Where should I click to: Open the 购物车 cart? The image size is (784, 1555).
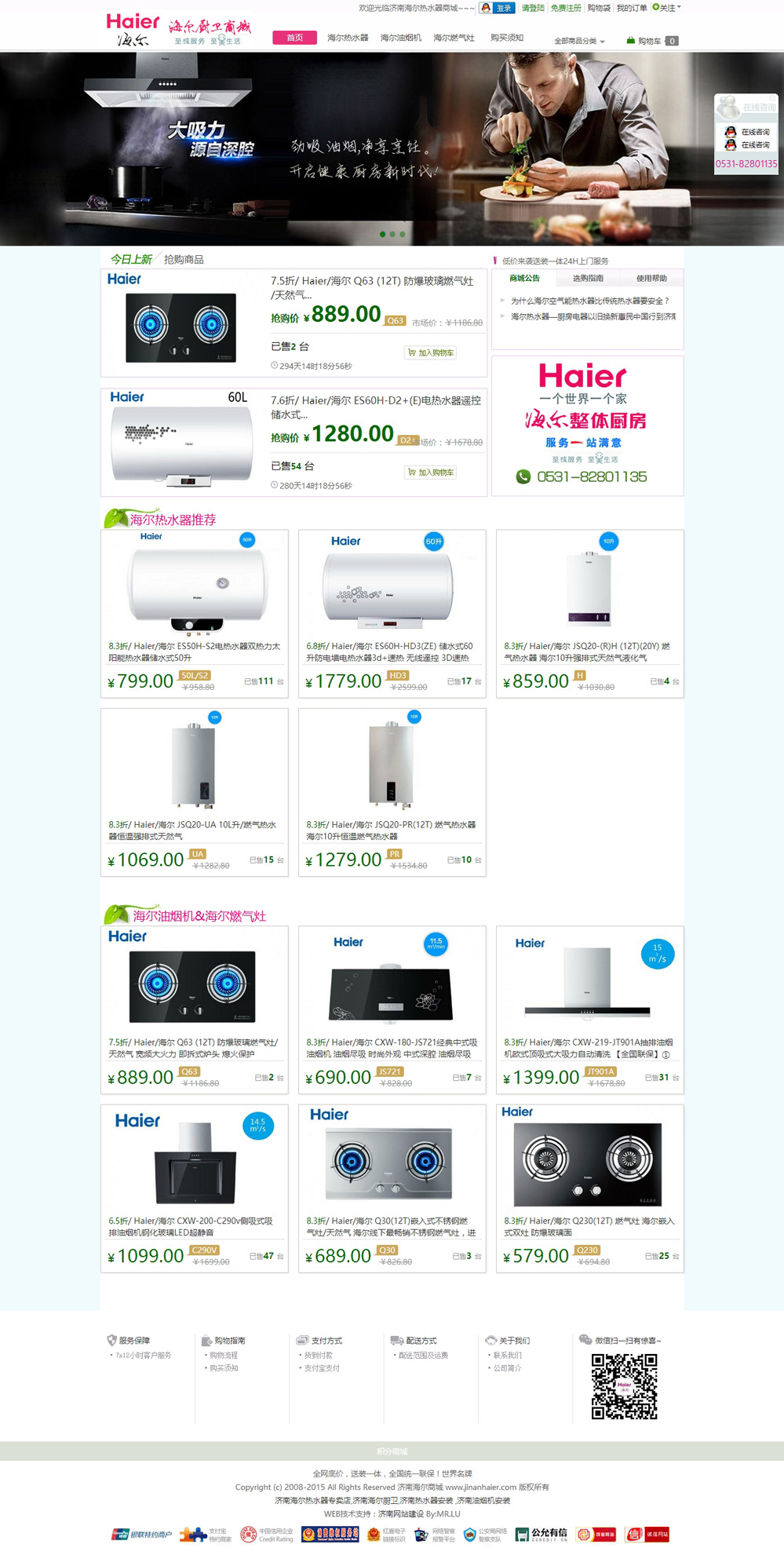coord(651,41)
